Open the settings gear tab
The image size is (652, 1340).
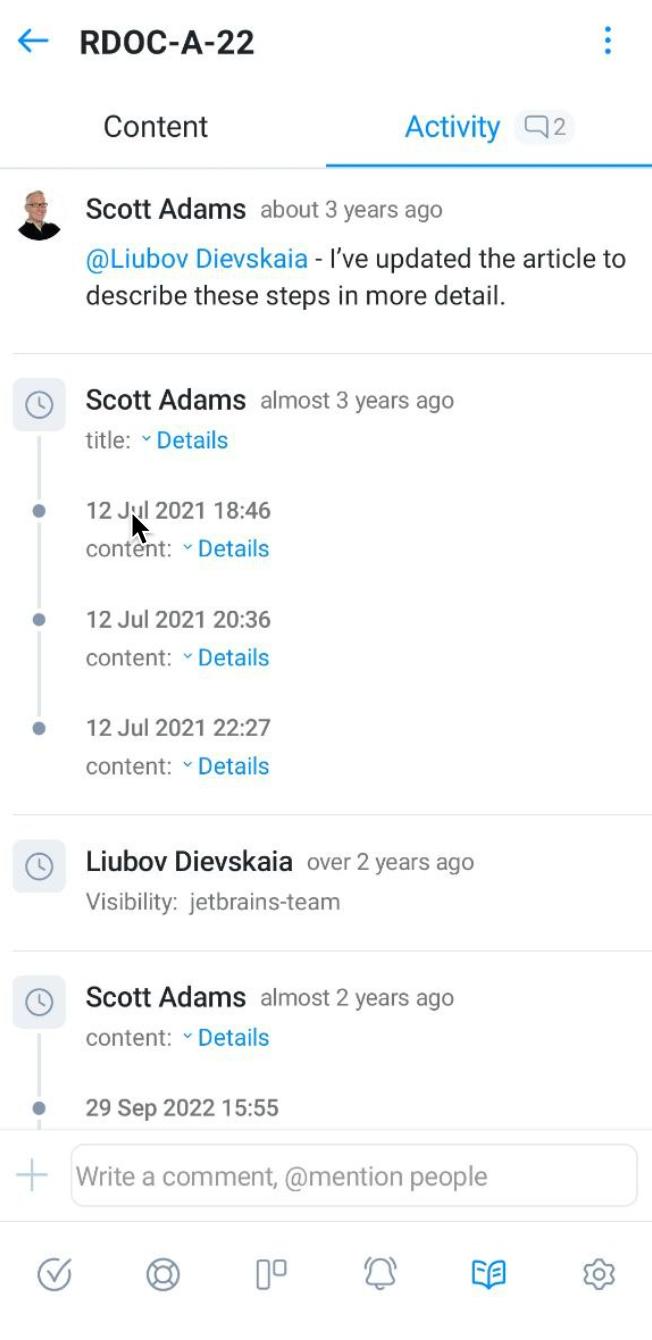[x=598, y=1274]
